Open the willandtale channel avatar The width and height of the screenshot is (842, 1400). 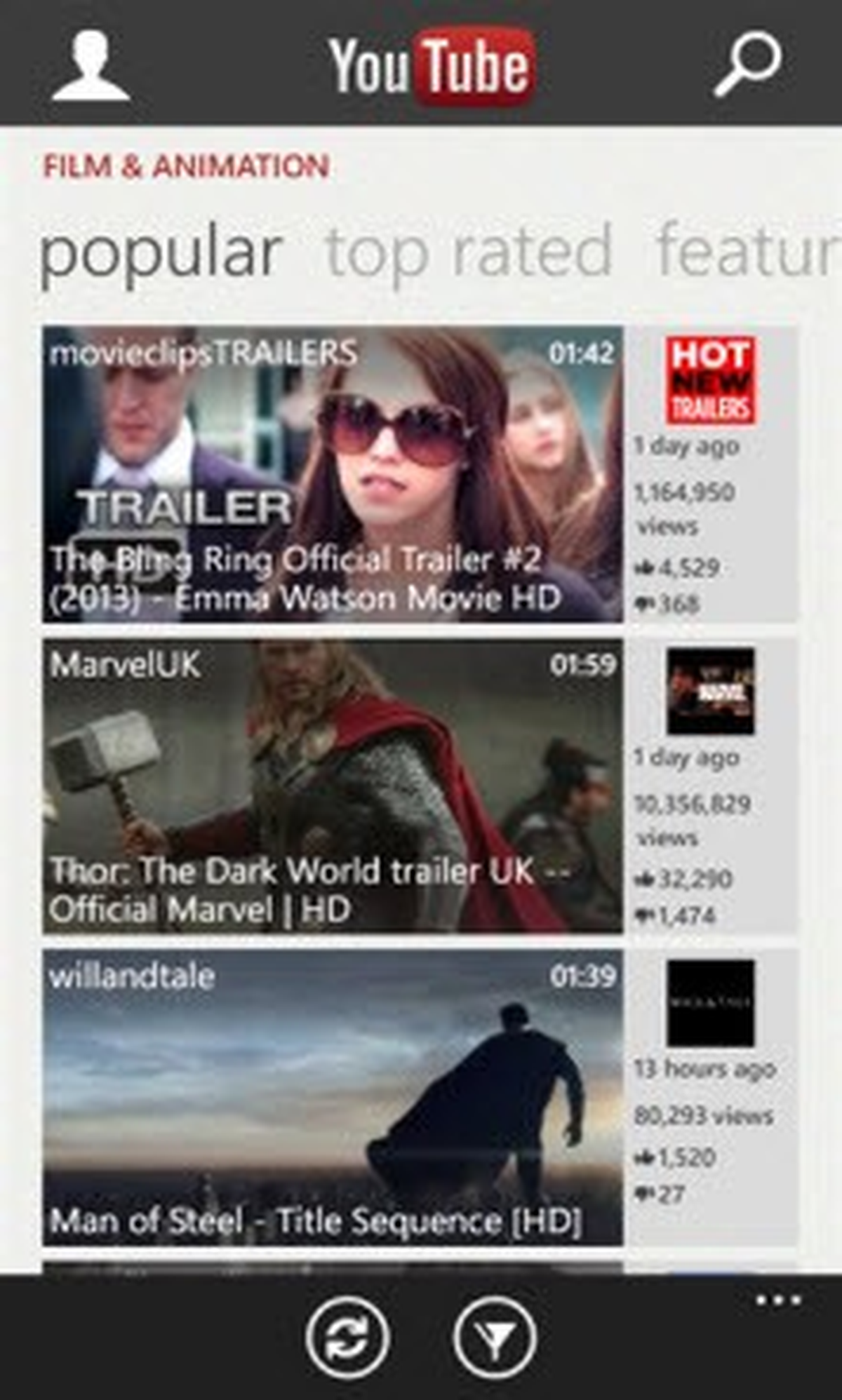[x=710, y=1003]
